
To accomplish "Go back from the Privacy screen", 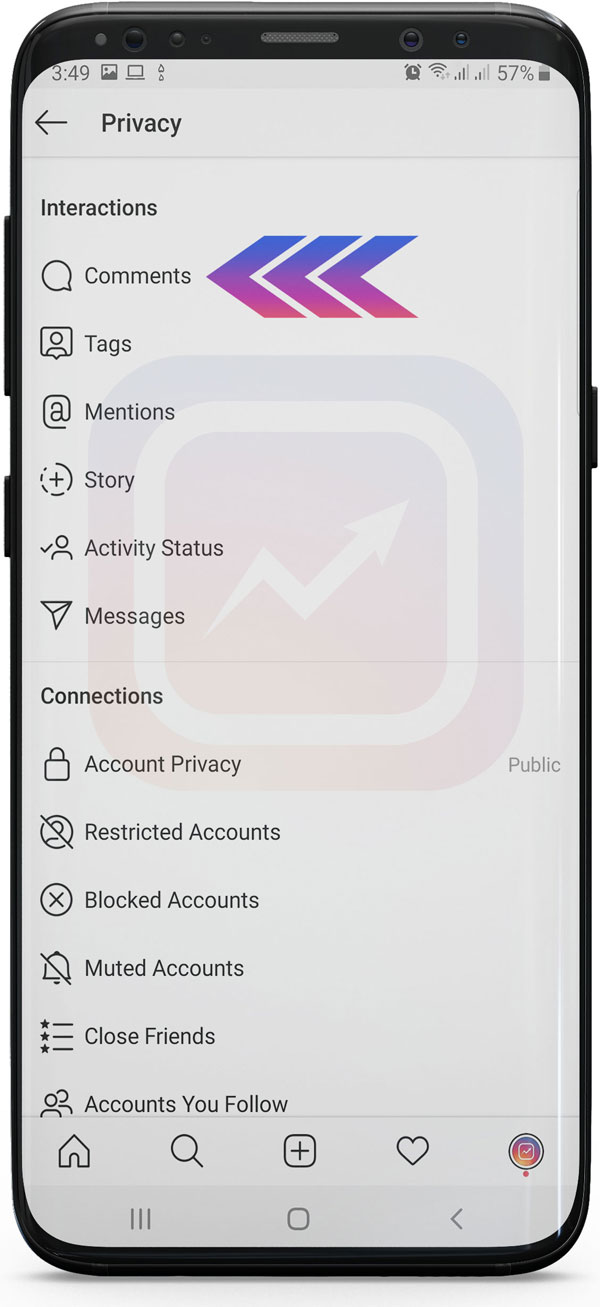I will [51, 123].
